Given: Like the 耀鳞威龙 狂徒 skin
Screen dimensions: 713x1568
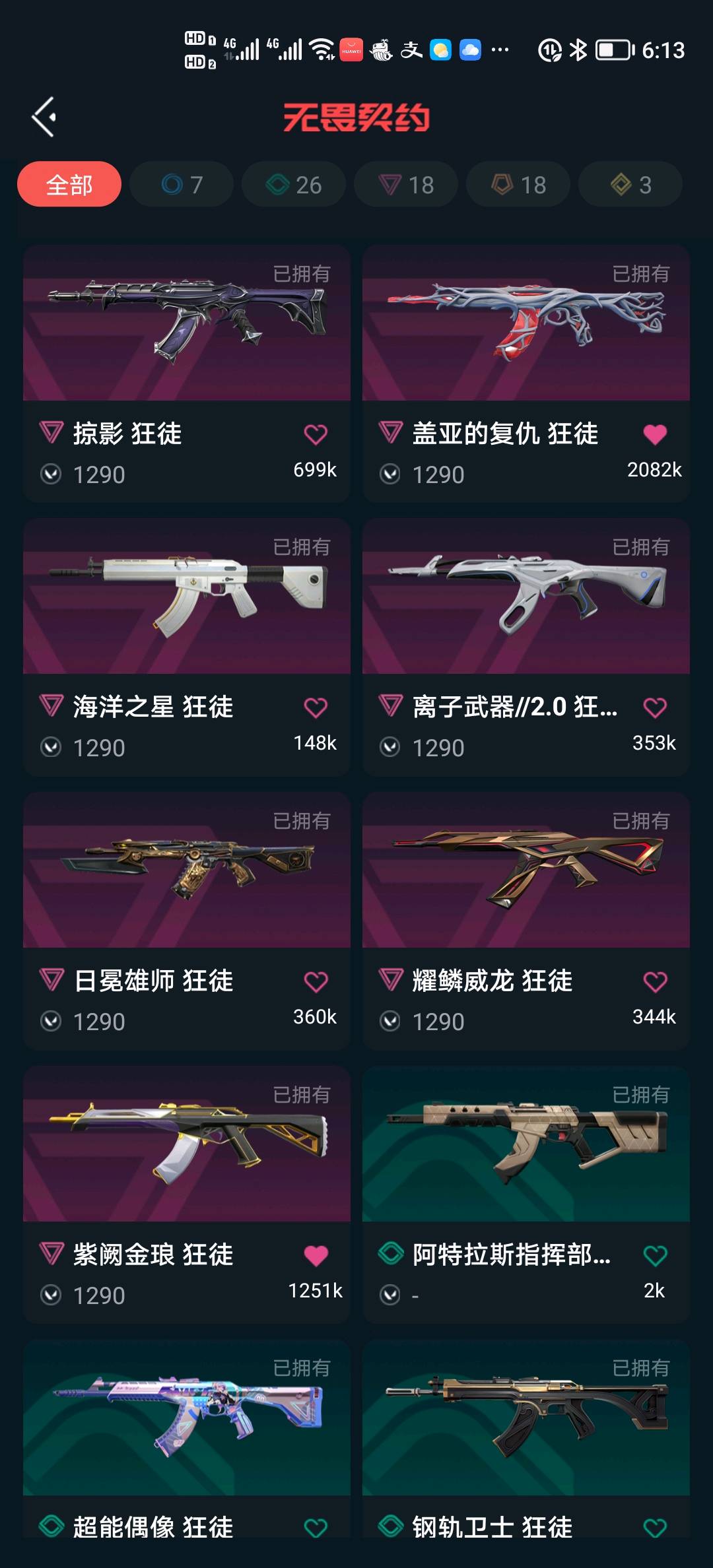Looking at the screenshot, I should (655, 981).
